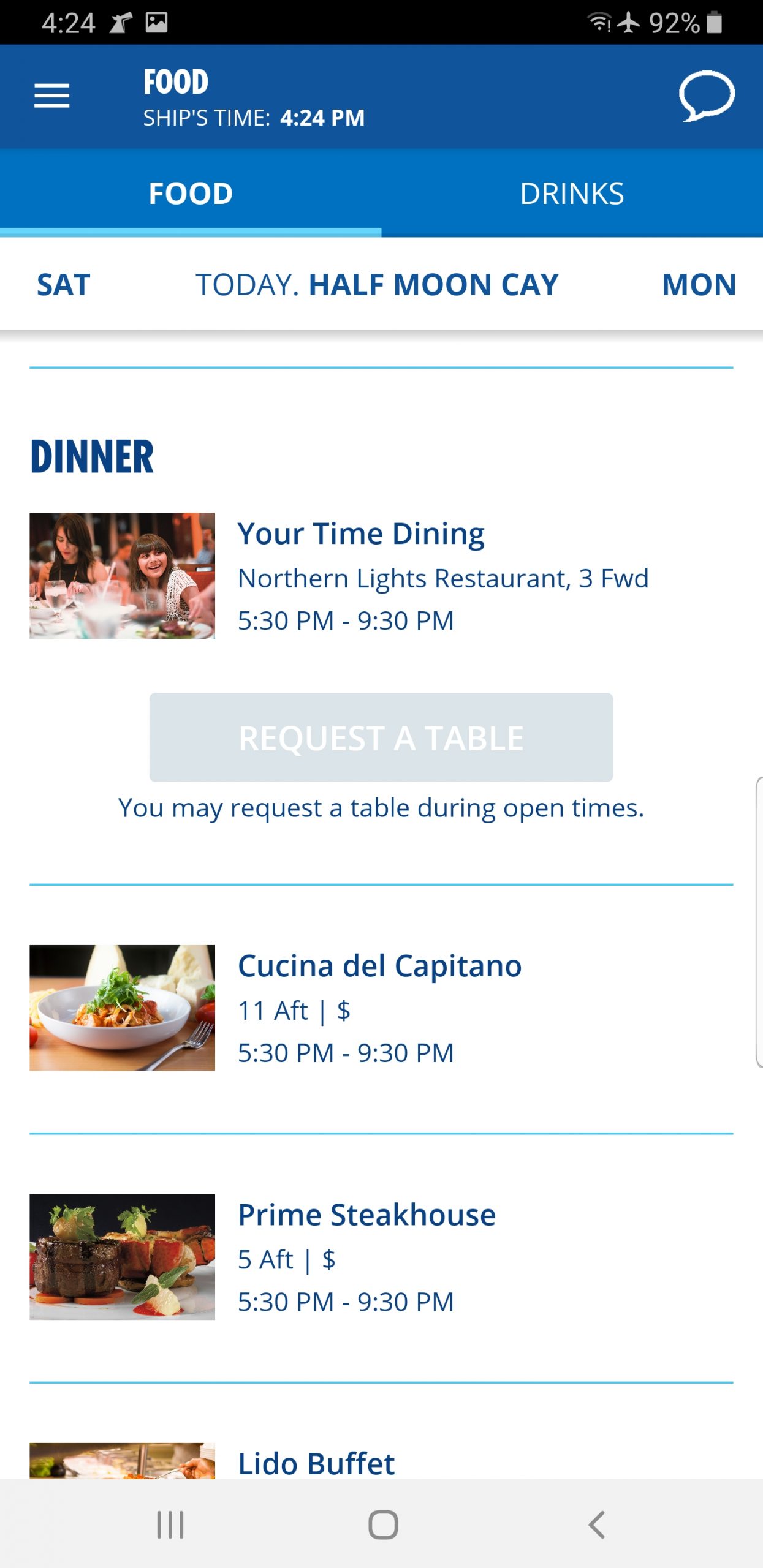Viewport: 763px width, 1568px height.
Task: Open Cucina del Capitano listing
Action: (381, 1008)
